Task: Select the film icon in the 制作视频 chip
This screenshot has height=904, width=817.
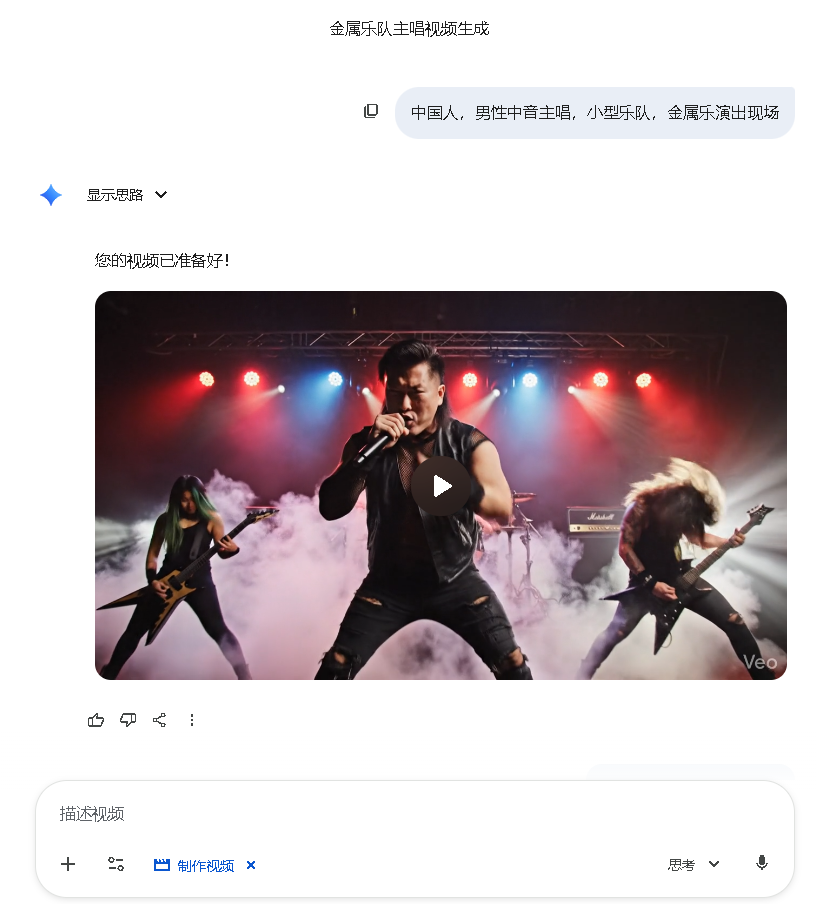Action: click(x=161, y=864)
